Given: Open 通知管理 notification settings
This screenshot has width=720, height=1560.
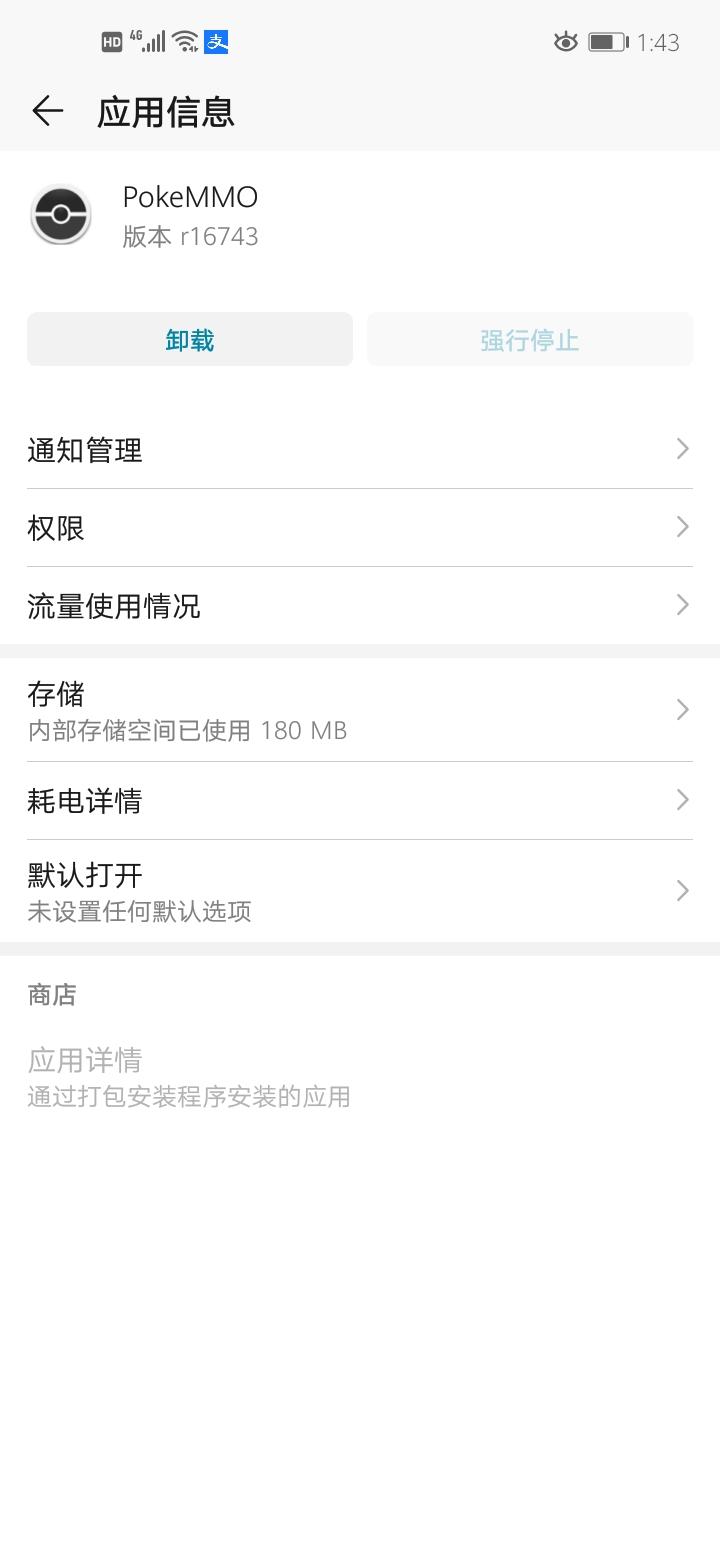Looking at the screenshot, I should click(x=360, y=450).
